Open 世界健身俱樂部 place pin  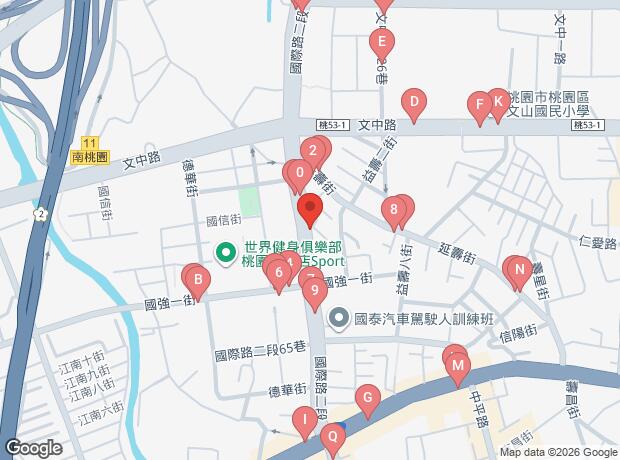coord(226,254)
